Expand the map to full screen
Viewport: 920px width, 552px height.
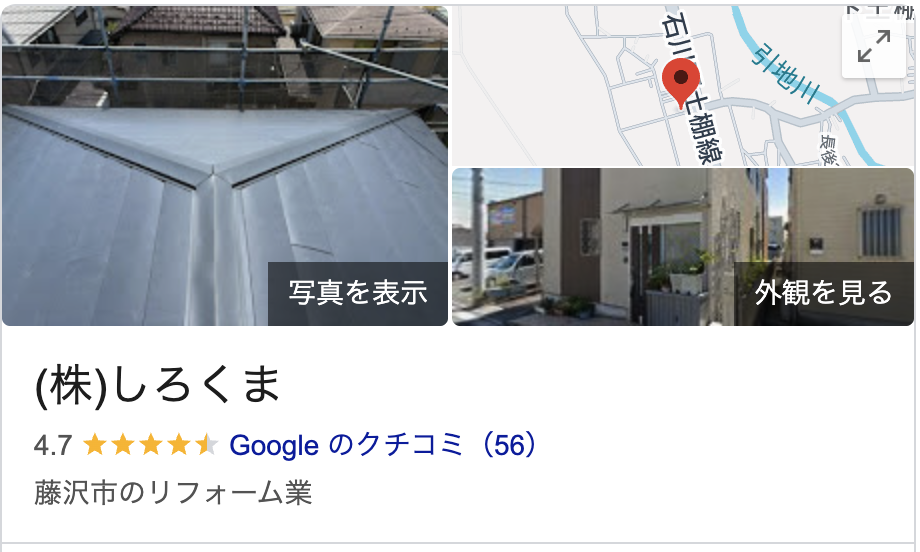874,45
